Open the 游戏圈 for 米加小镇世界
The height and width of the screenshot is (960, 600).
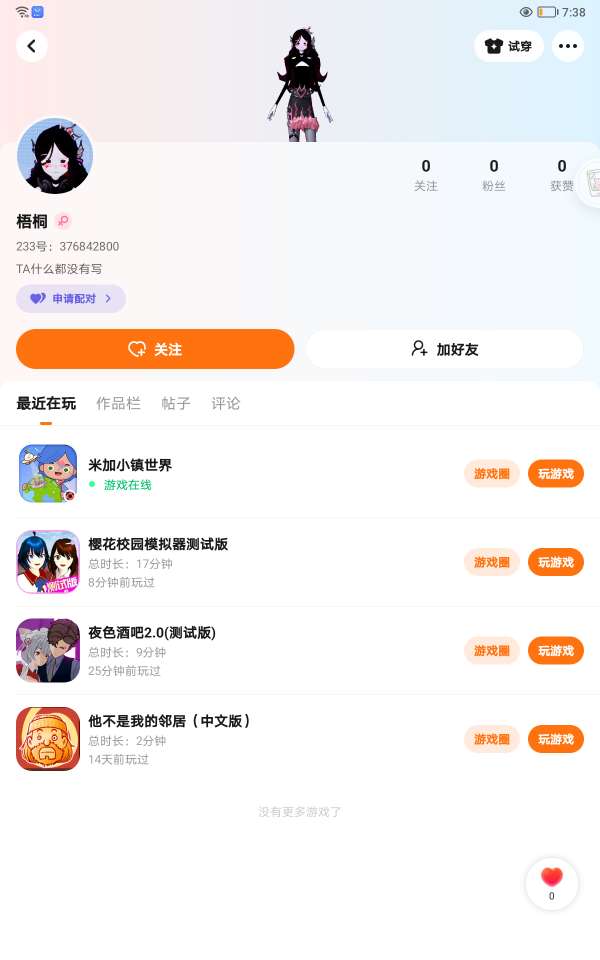point(492,474)
